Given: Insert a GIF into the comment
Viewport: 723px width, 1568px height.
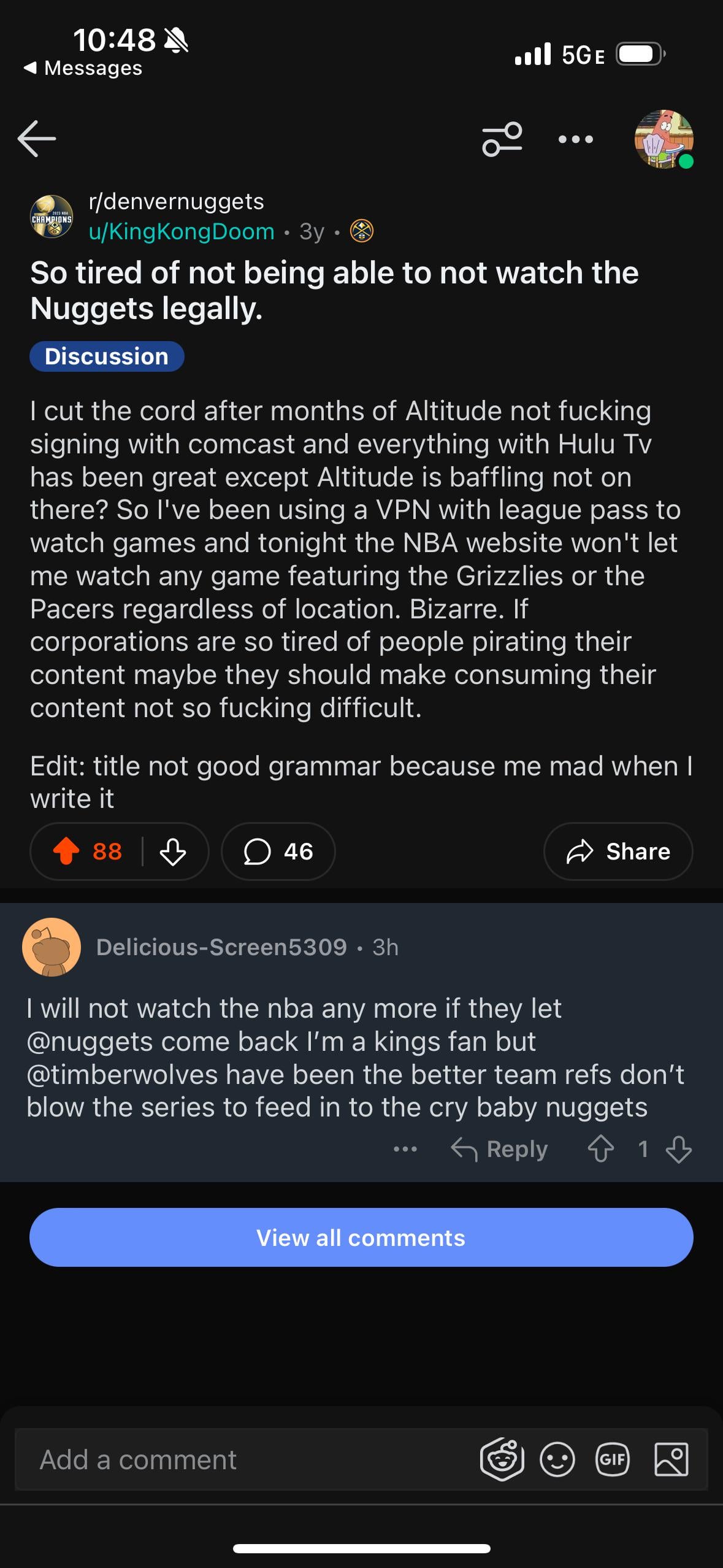Looking at the screenshot, I should click(613, 1459).
